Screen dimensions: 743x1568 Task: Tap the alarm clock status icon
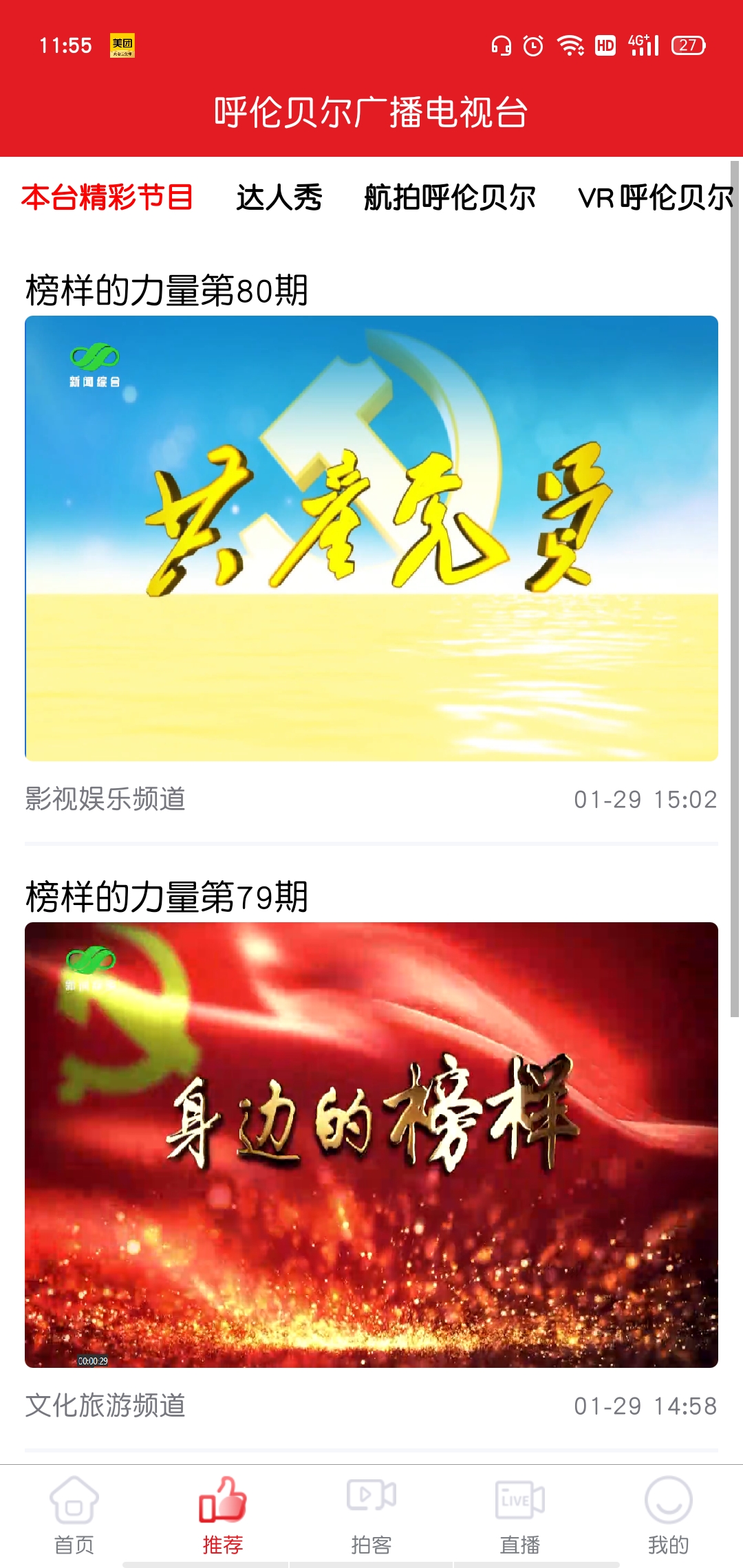[x=533, y=45]
